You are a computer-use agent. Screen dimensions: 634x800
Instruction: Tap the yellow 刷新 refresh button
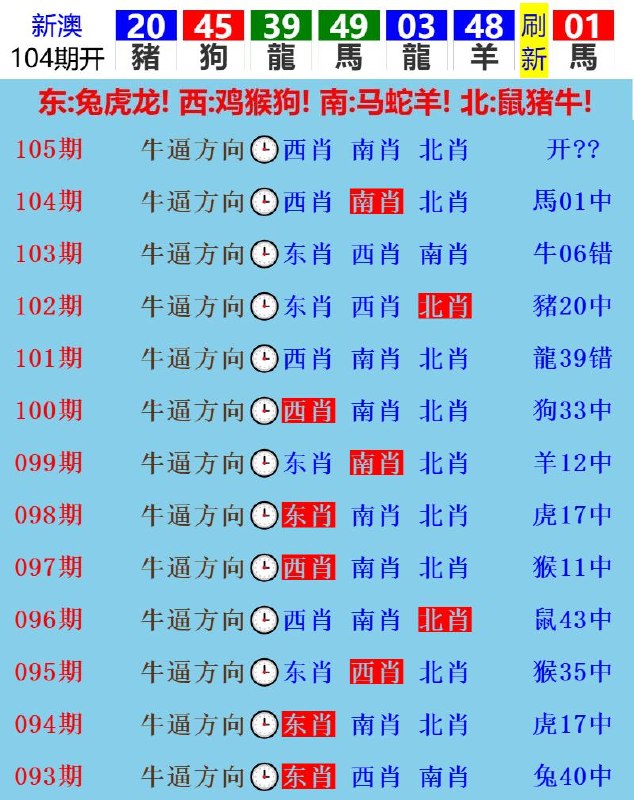(x=534, y=42)
